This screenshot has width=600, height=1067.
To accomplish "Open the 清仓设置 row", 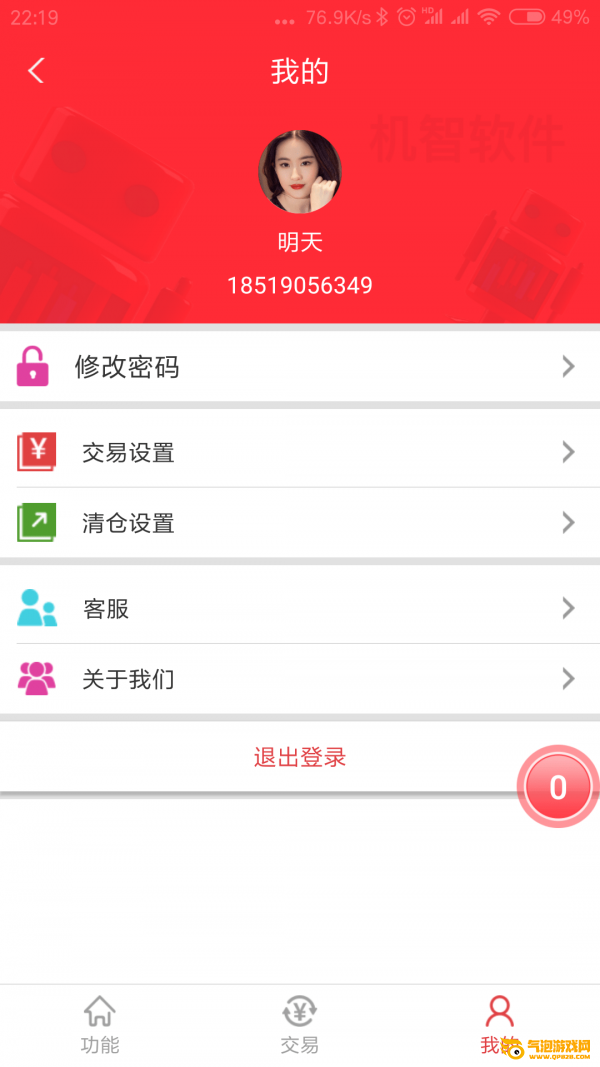I will click(300, 522).
